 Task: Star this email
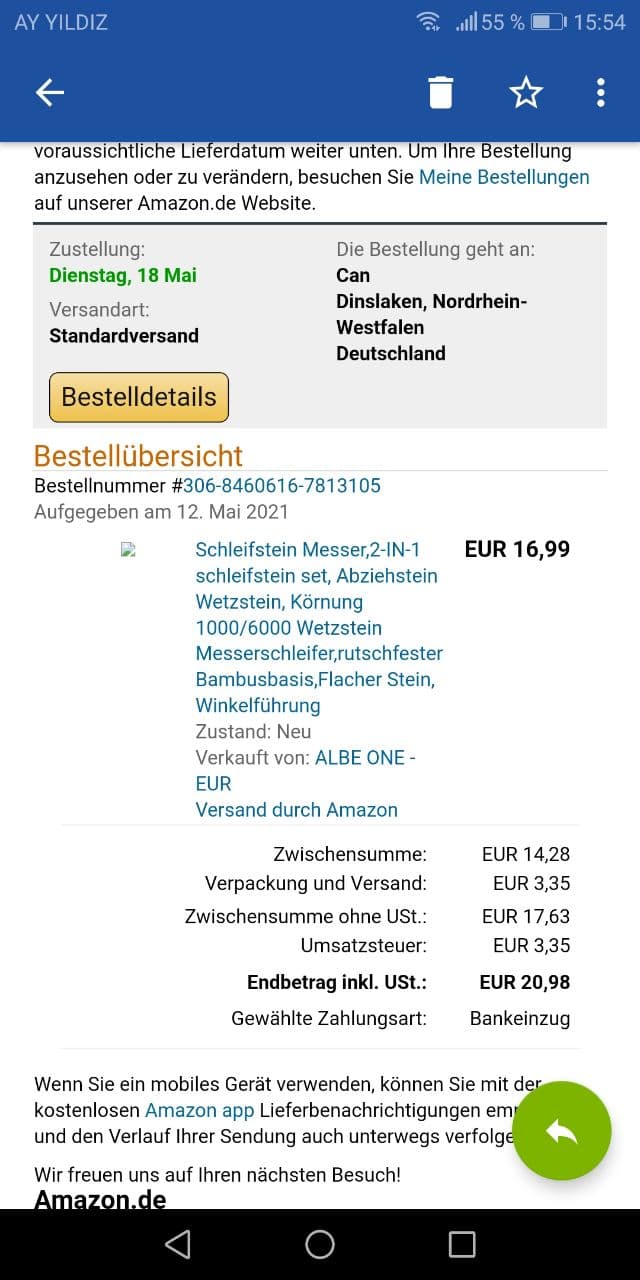(x=526, y=93)
